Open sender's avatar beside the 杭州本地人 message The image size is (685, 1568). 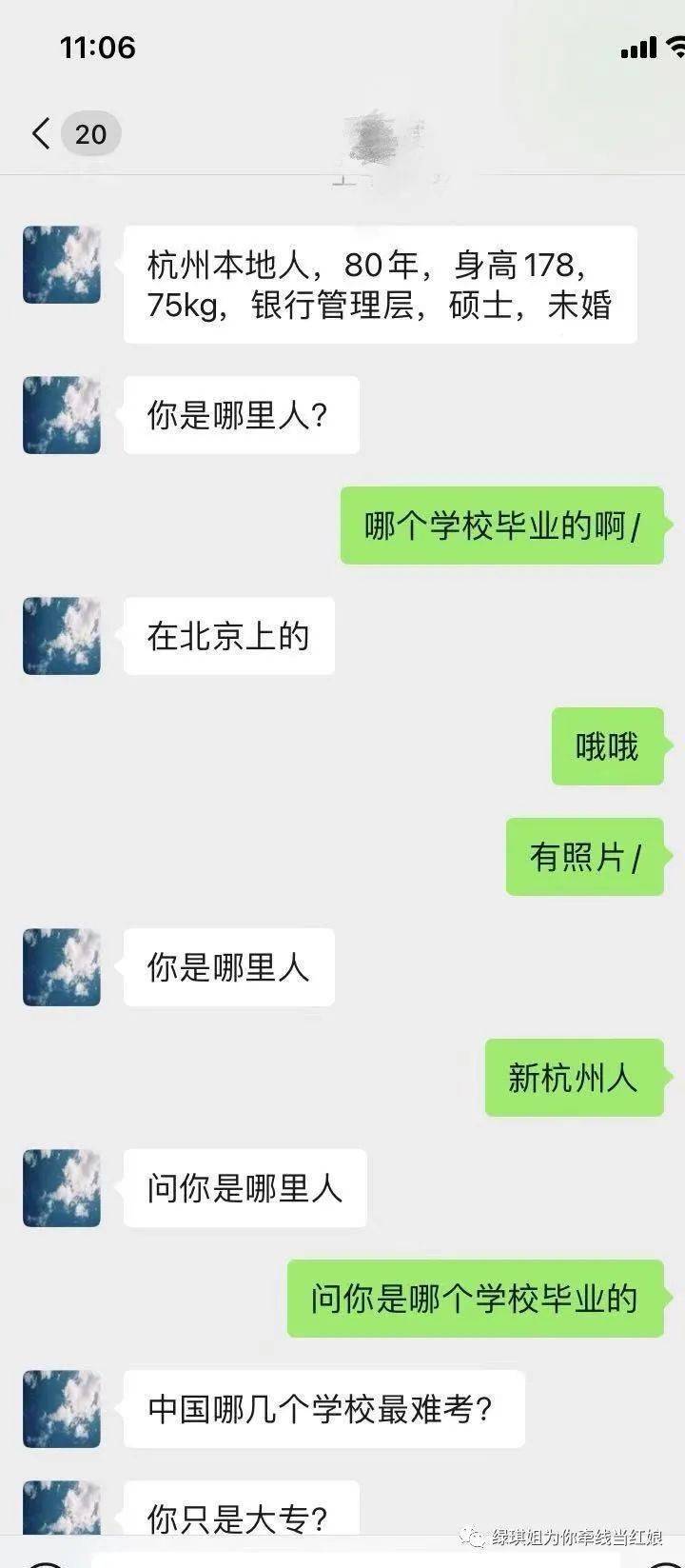(x=62, y=265)
